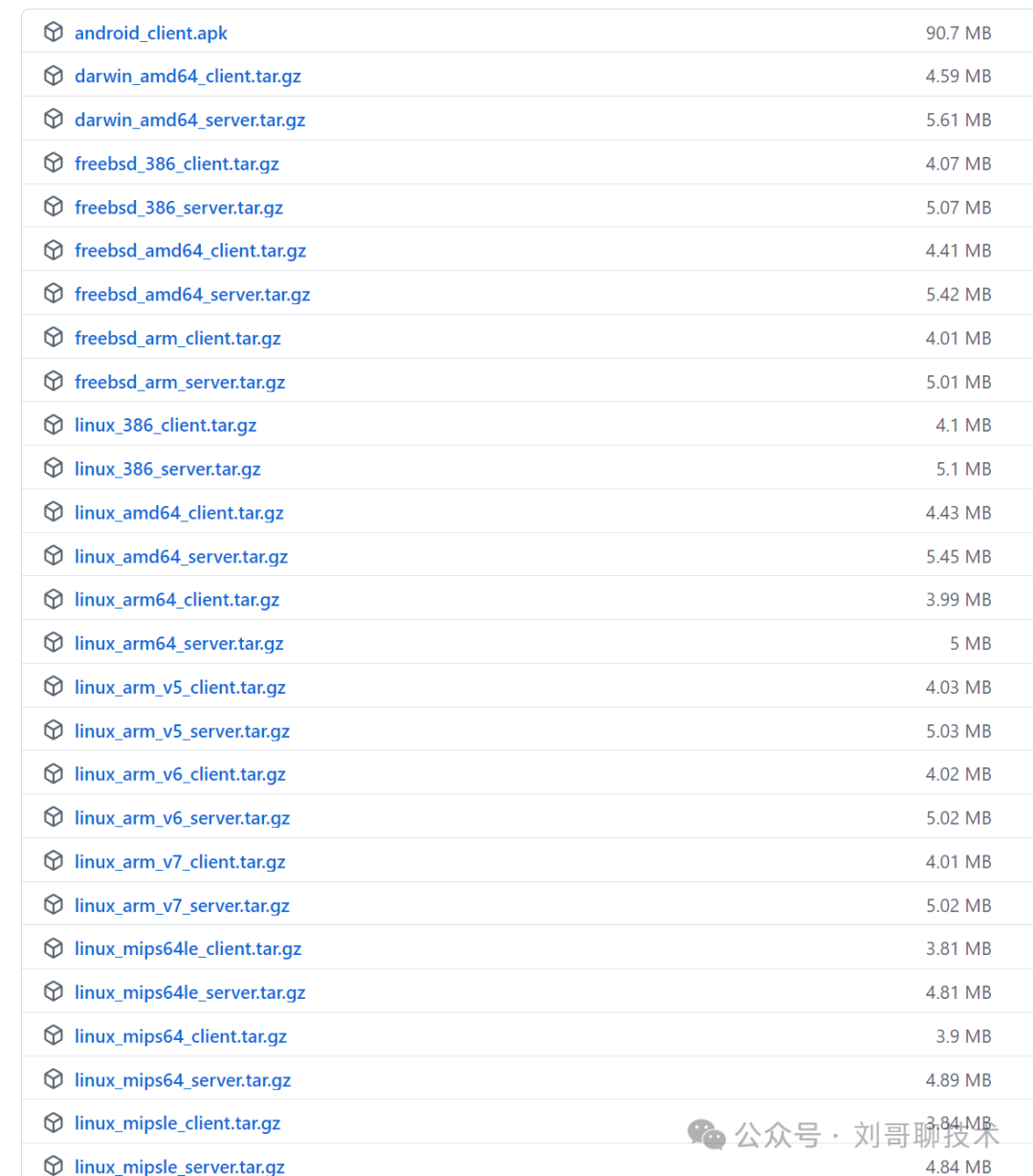Image resolution: width=1033 pixels, height=1176 pixels.
Task: Download linux_386_server.tar.gz
Action: coord(167,469)
